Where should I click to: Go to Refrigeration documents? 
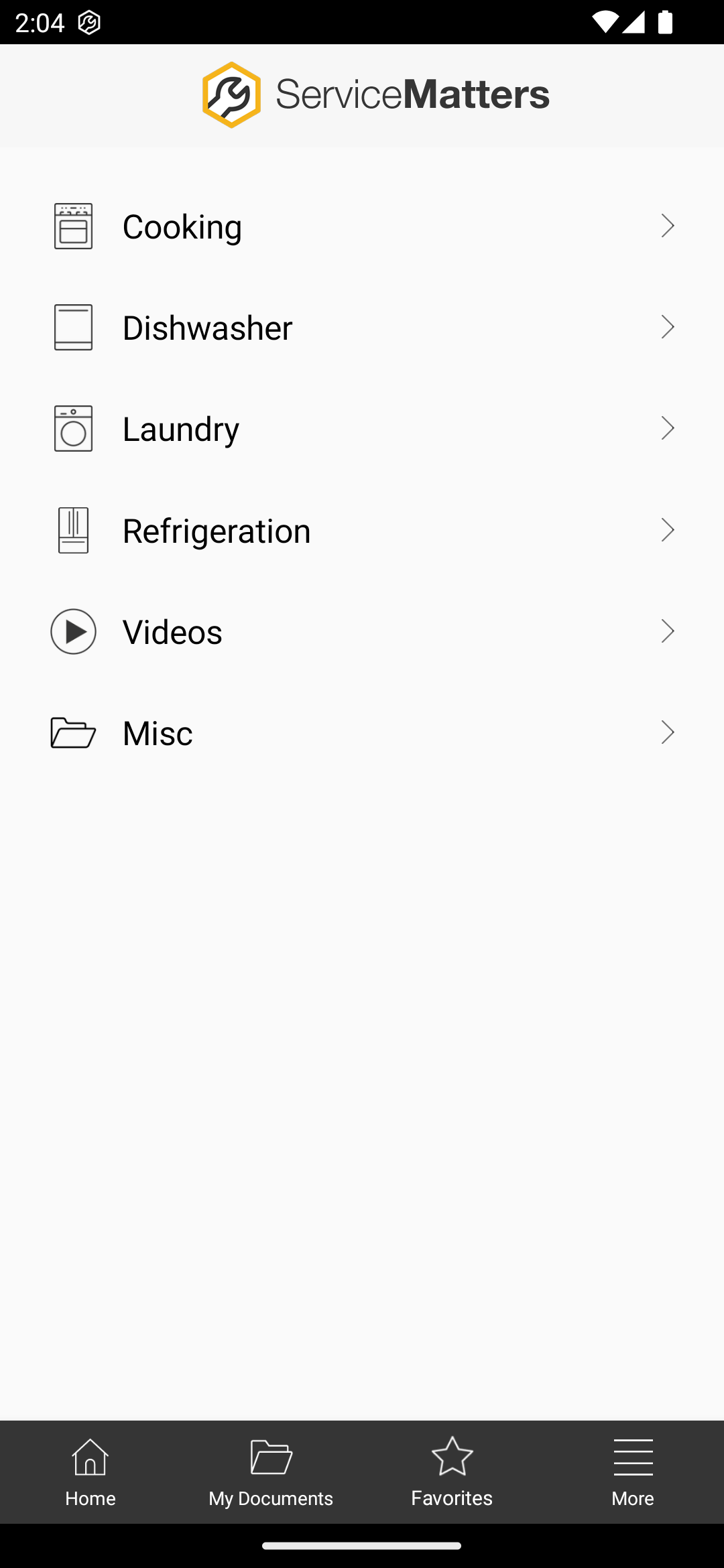(362, 531)
